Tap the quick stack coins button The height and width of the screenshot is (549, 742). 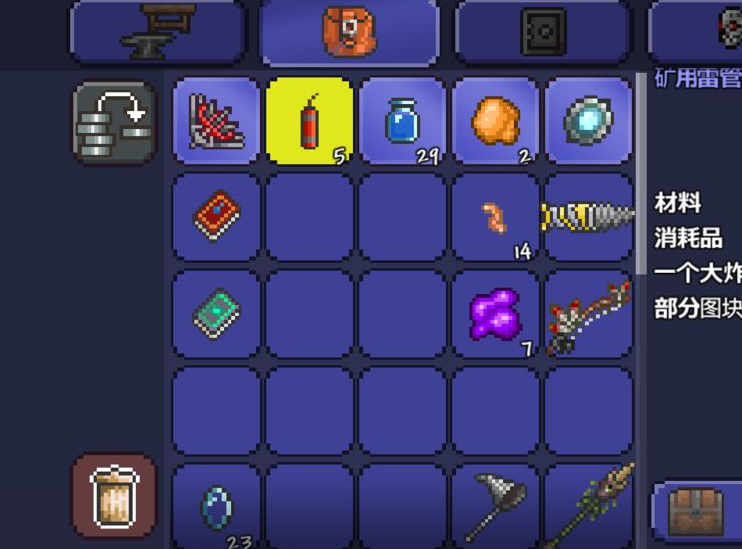[x=113, y=122]
